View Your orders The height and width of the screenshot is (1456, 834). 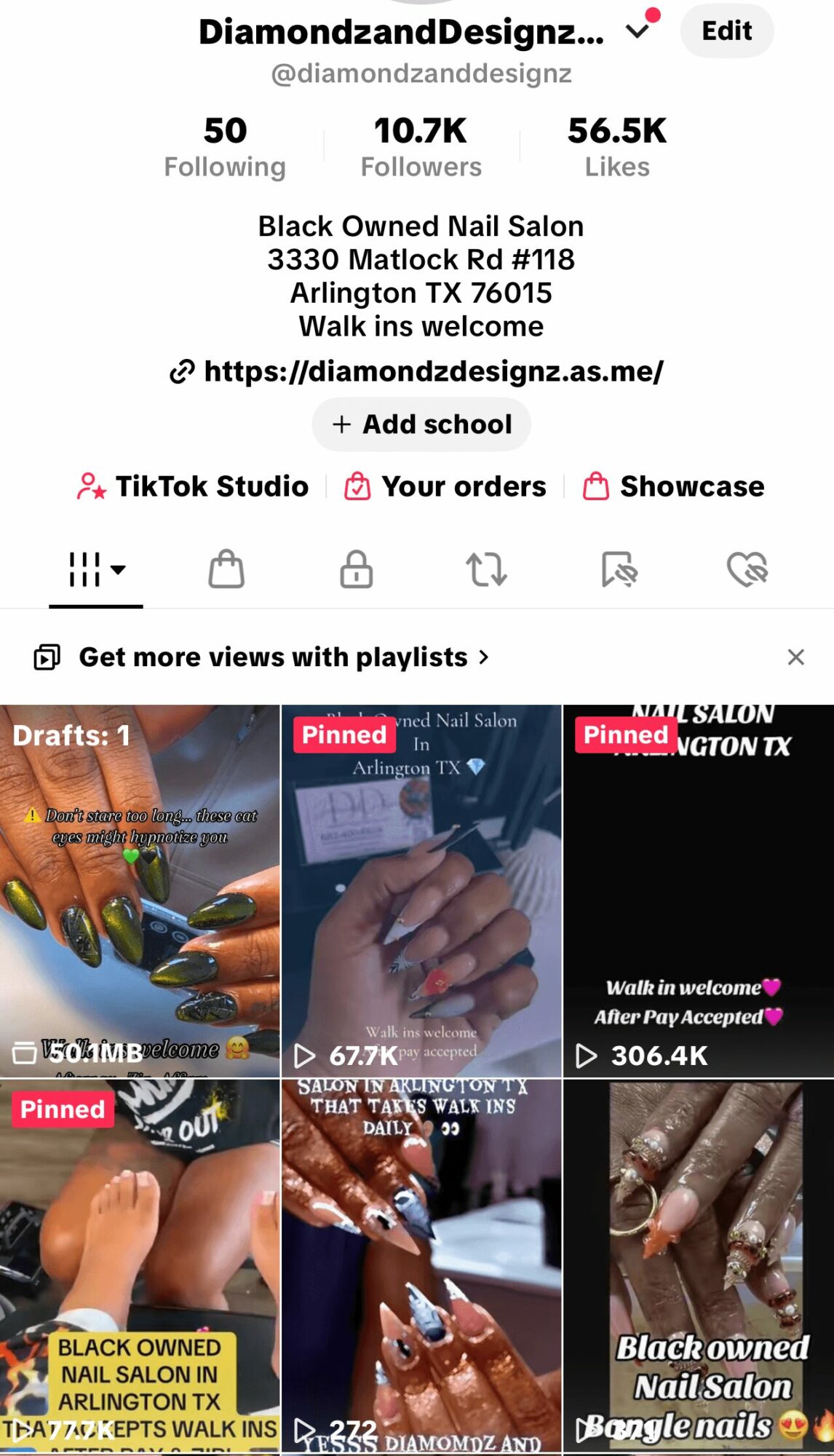(x=445, y=486)
